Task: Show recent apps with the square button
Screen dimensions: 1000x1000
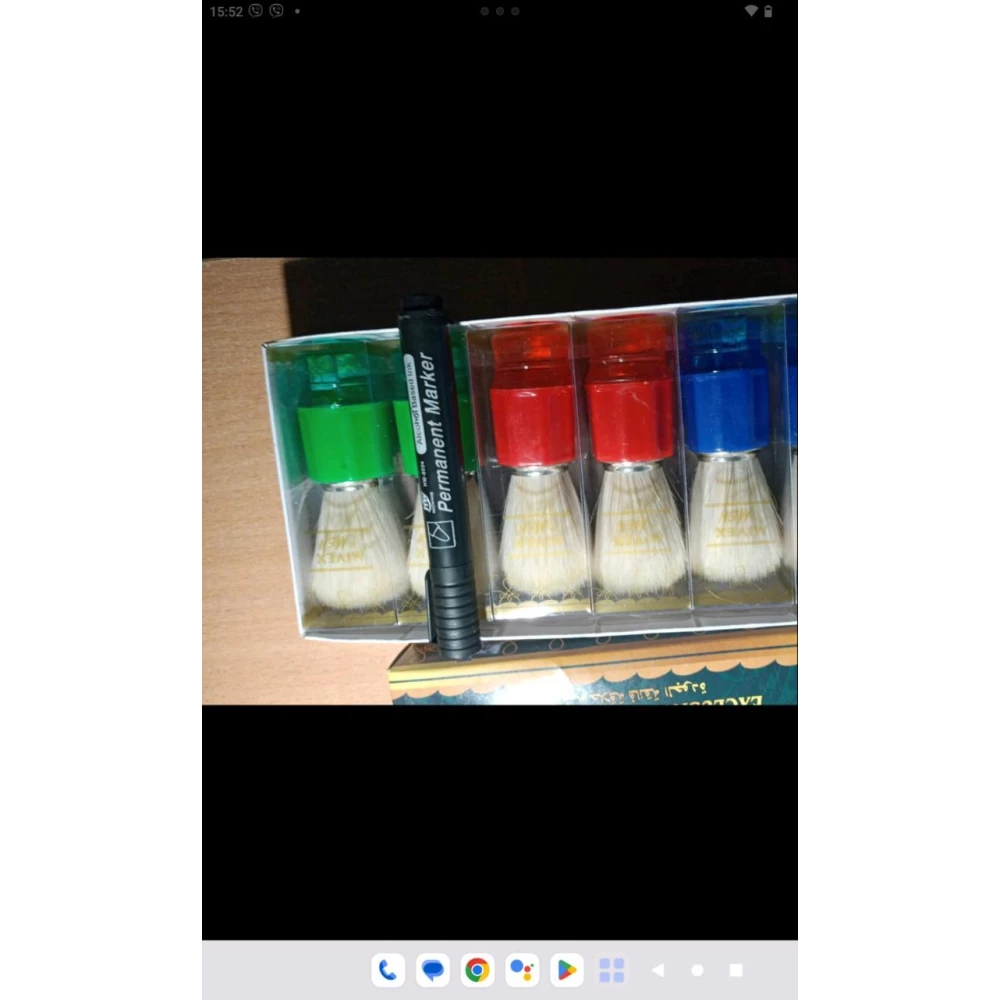Action: tap(736, 970)
